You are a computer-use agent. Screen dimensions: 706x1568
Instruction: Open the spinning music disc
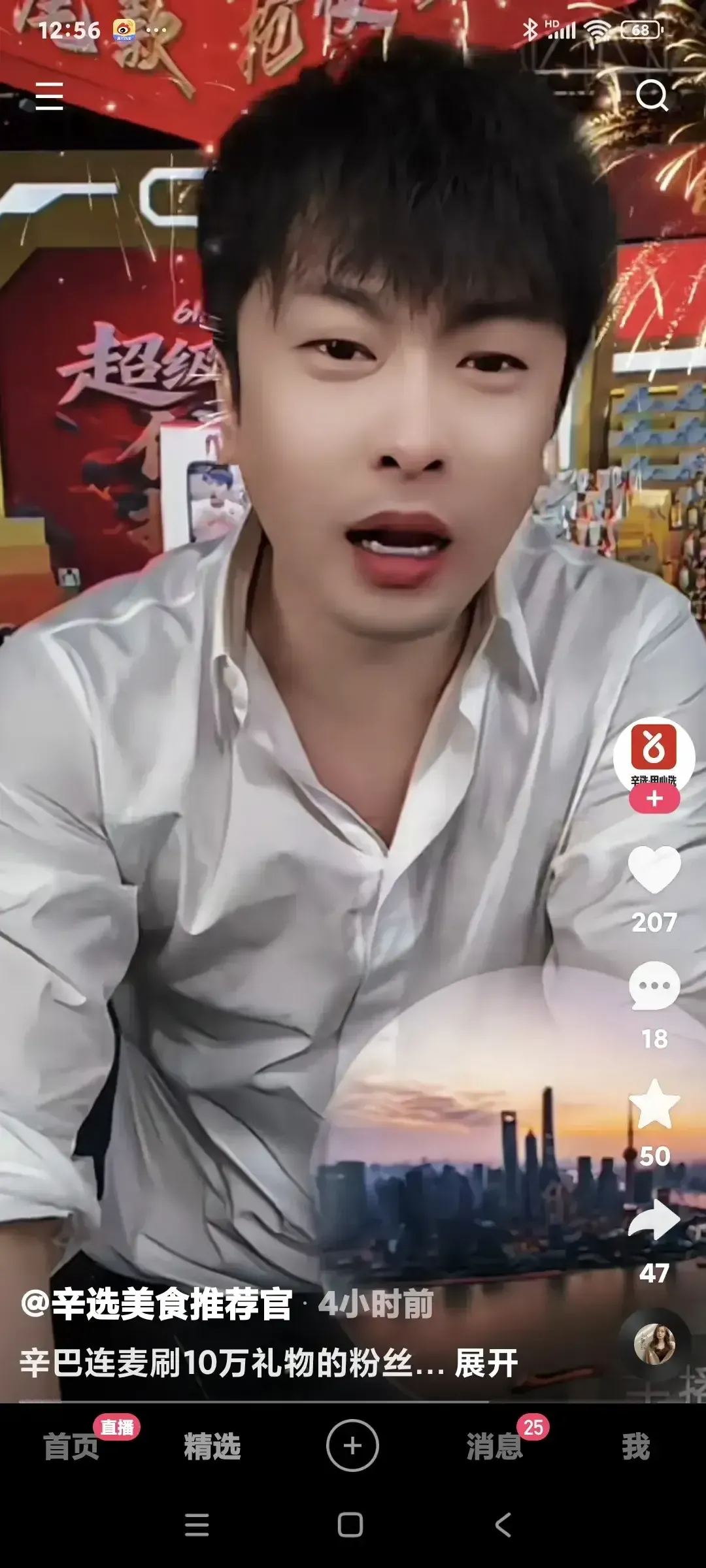(x=654, y=1344)
